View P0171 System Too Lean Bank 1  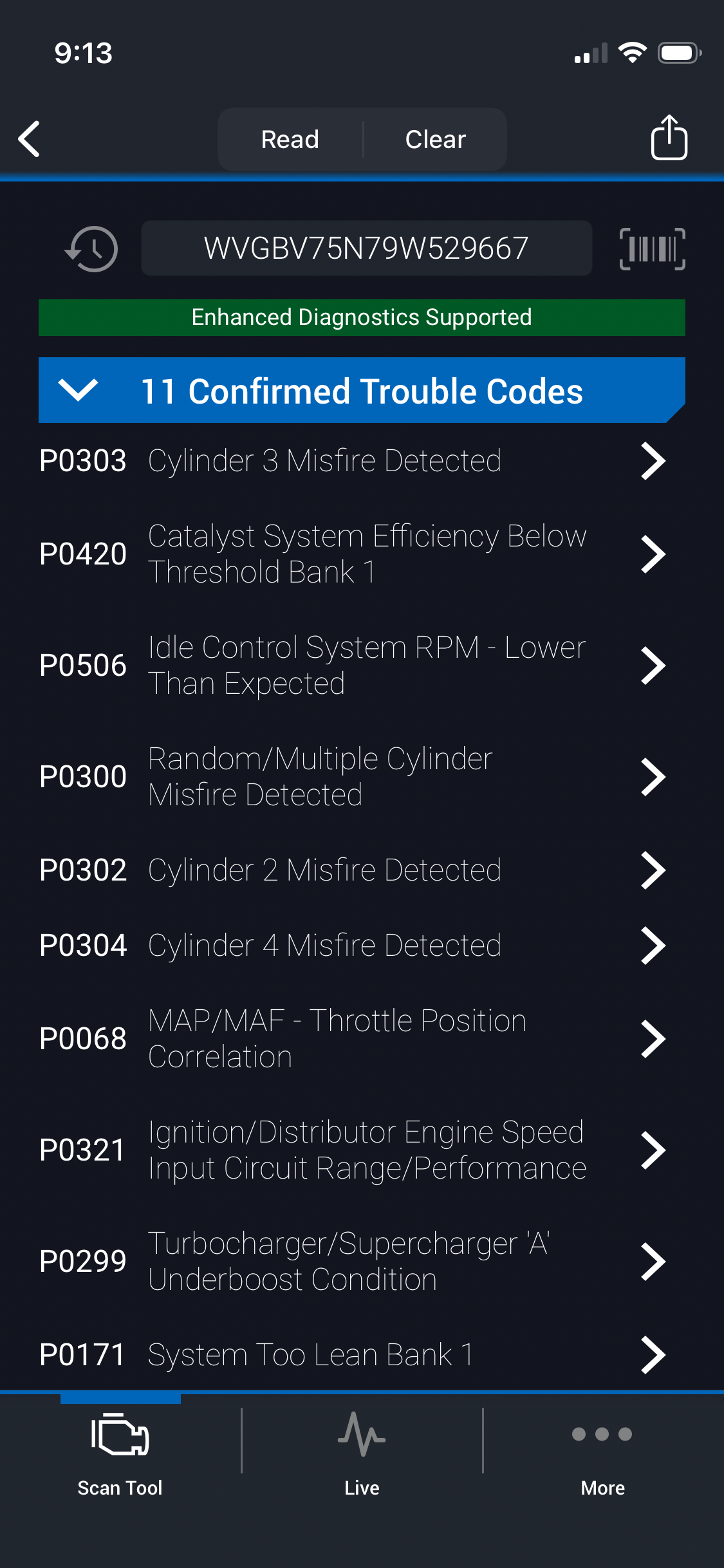click(351, 1355)
